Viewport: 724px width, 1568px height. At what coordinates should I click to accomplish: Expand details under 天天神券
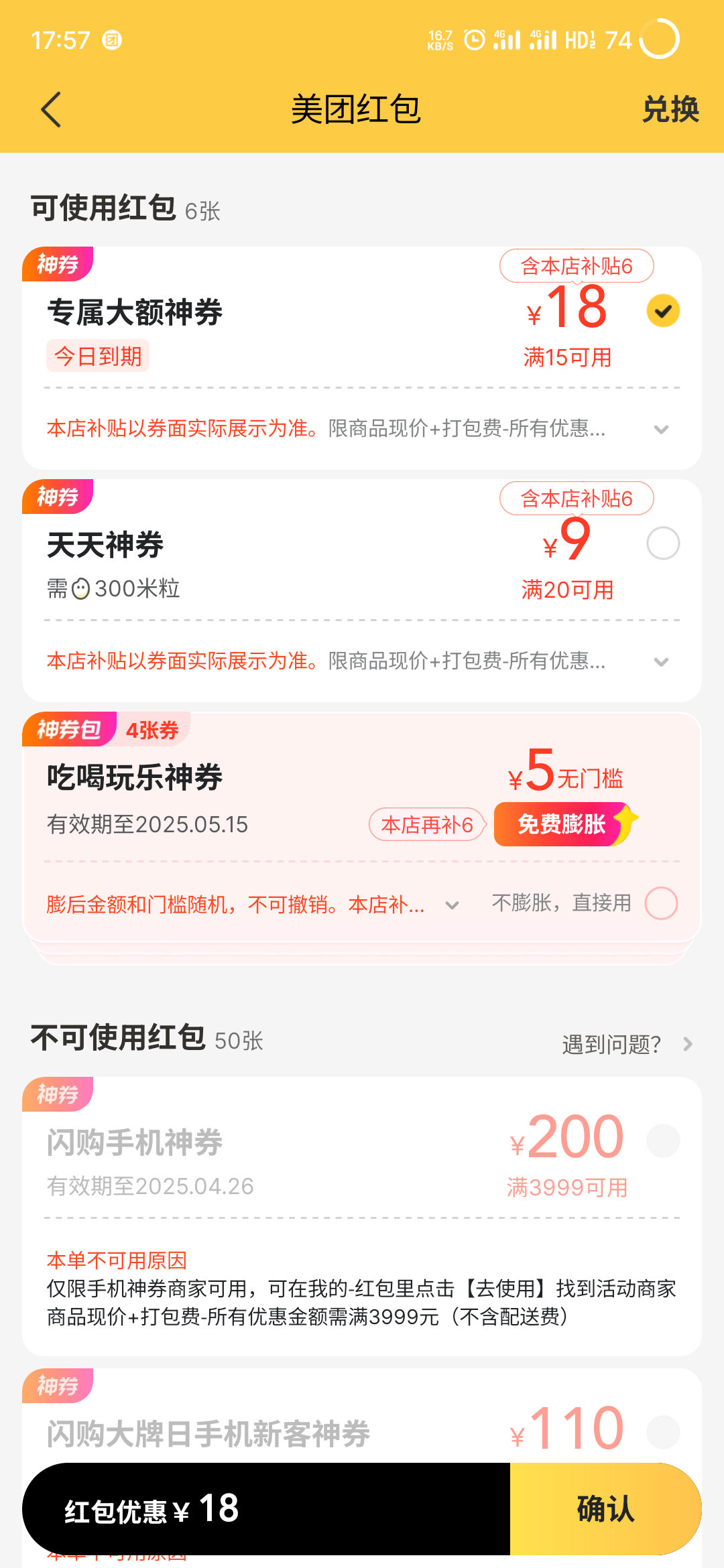point(661,662)
